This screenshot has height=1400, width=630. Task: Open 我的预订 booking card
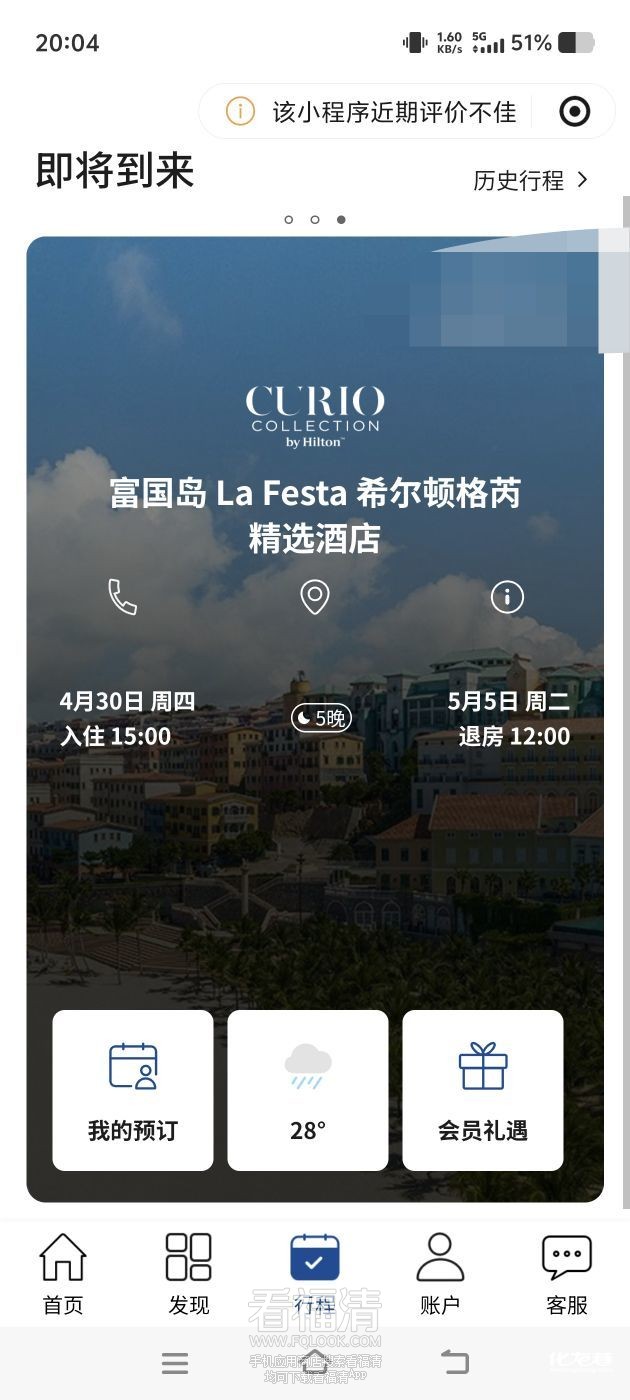point(133,1090)
